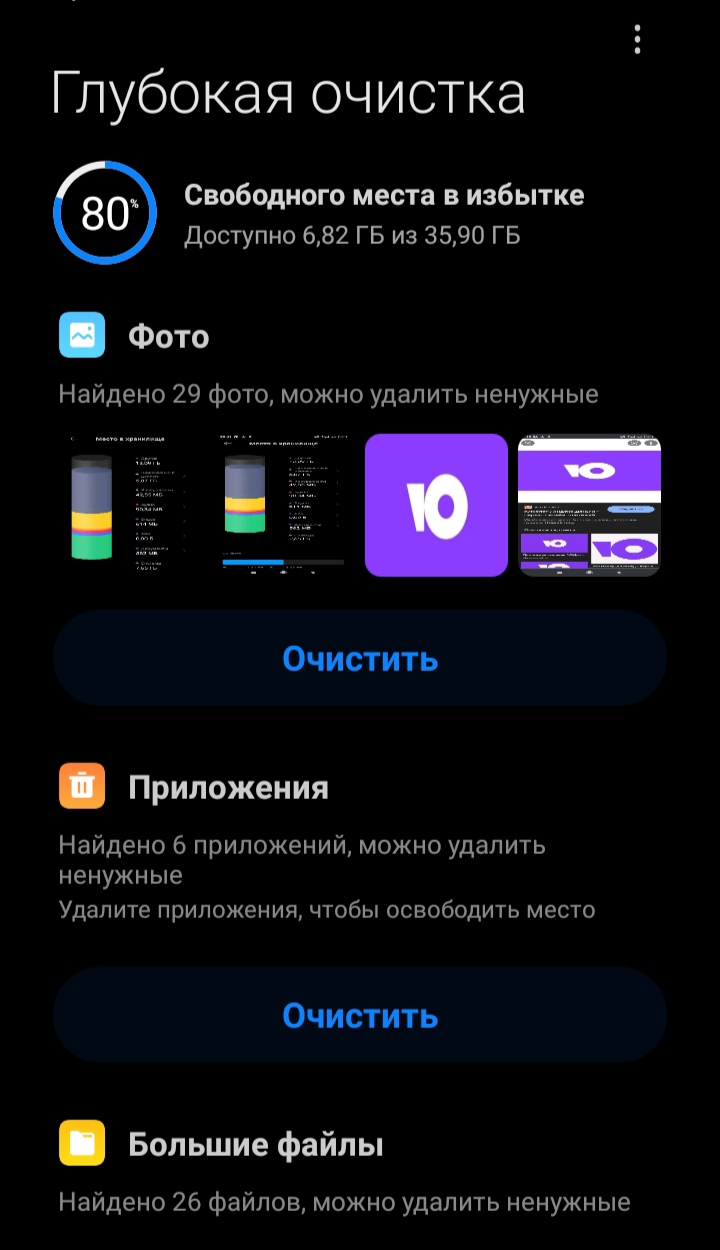Tap the 6 найденных приложений description
This screenshot has width=720, height=1250.
(x=302, y=858)
